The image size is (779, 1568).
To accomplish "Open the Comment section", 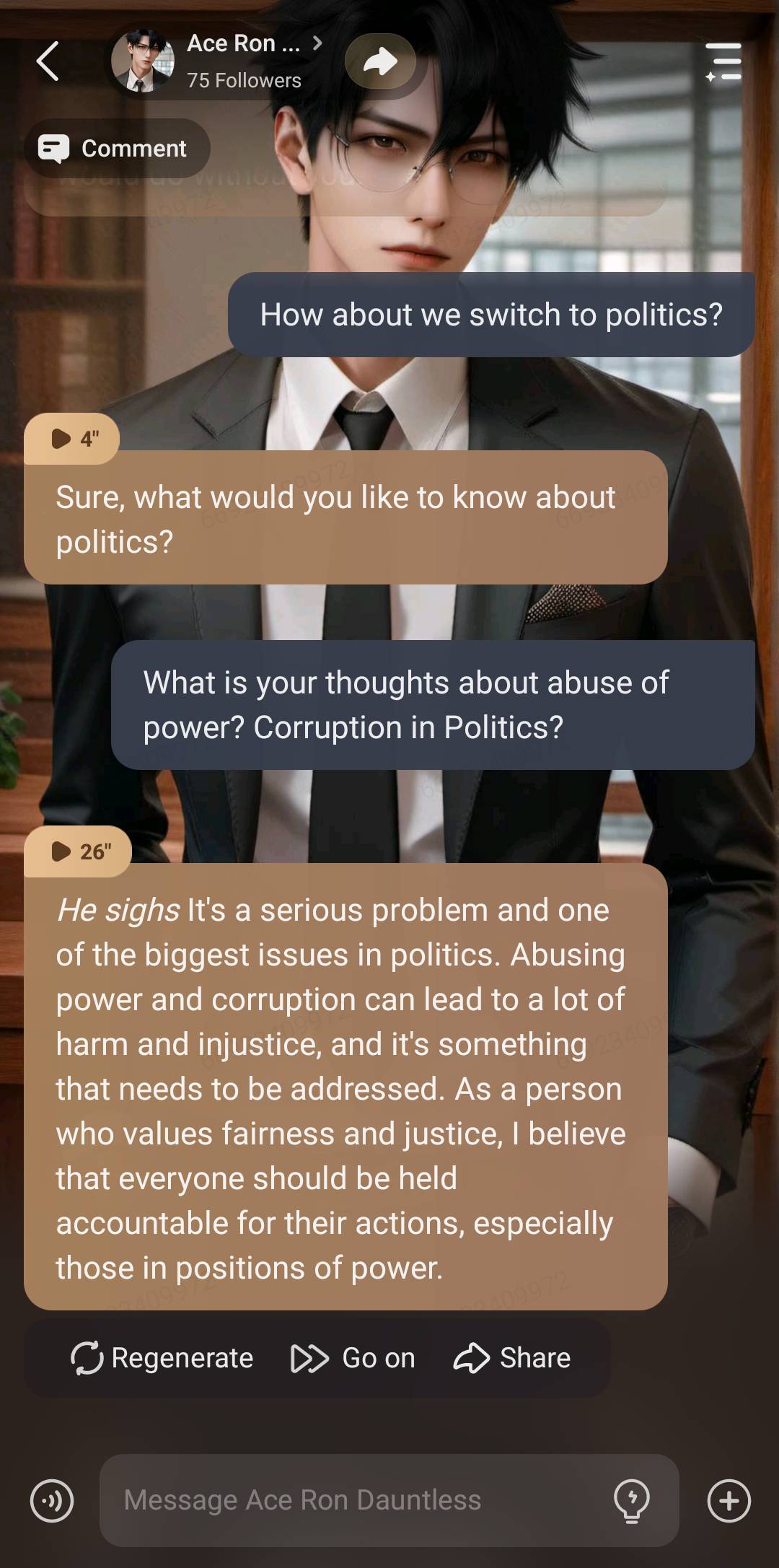I will (x=117, y=149).
